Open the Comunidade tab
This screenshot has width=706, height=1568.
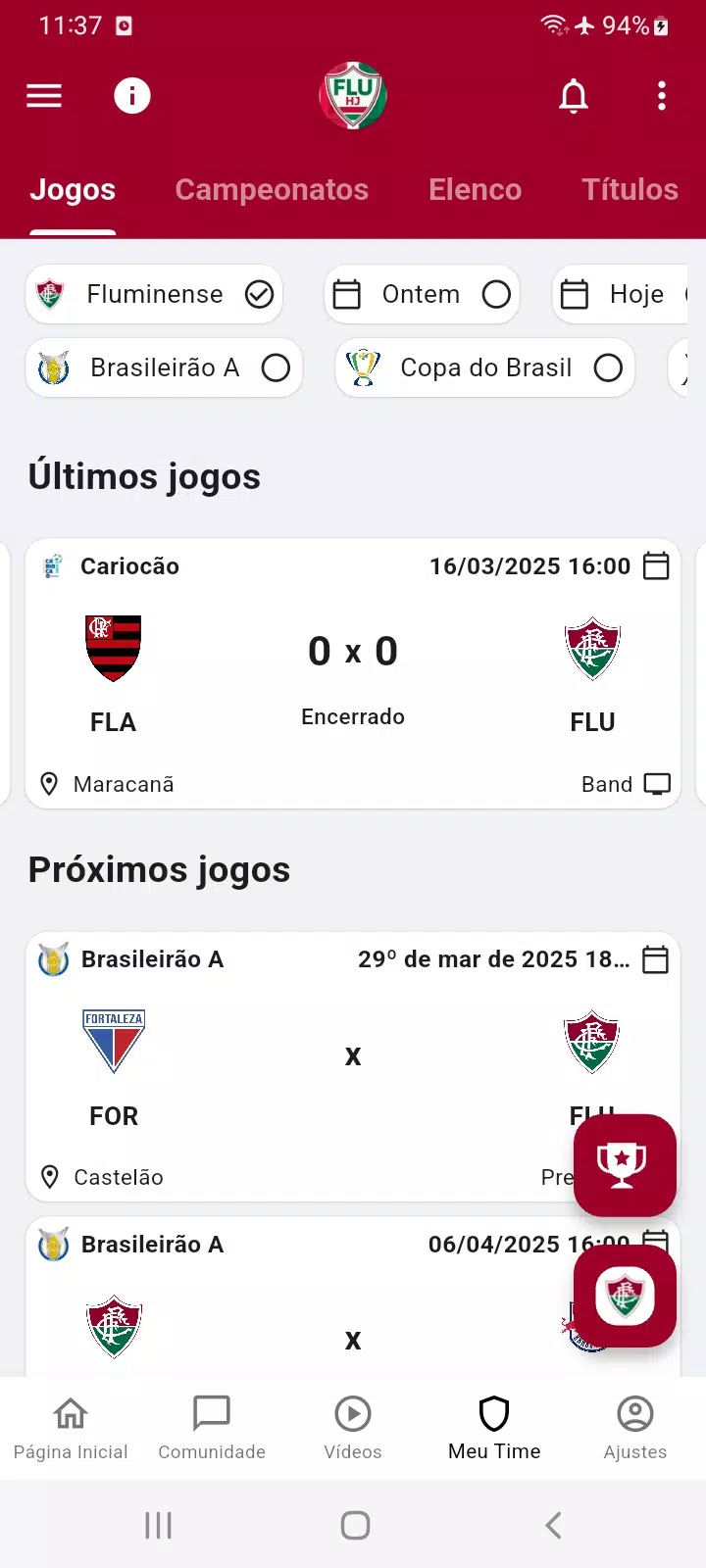(212, 1428)
